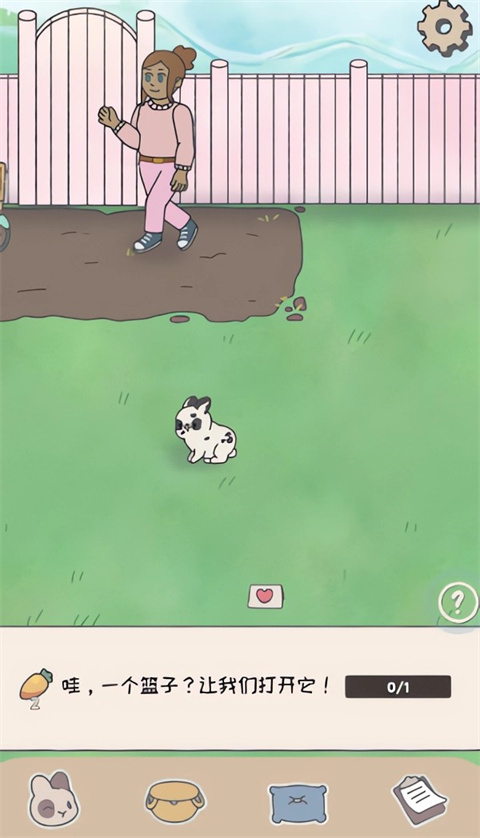The image size is (480, 838).
Task: Open the settings gear
Action: 445,27
